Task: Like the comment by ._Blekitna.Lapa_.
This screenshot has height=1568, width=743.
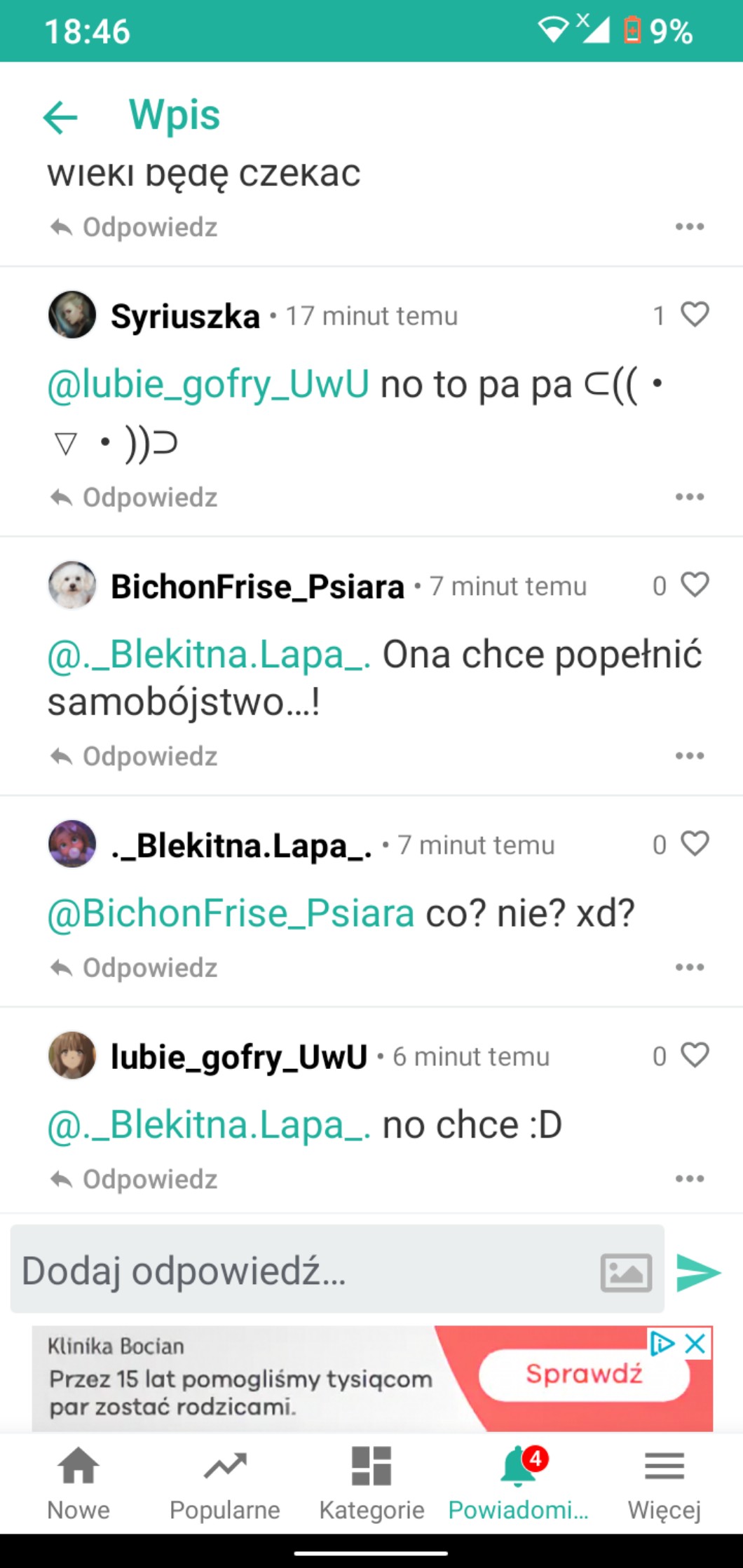Action: tap(695, 844)
